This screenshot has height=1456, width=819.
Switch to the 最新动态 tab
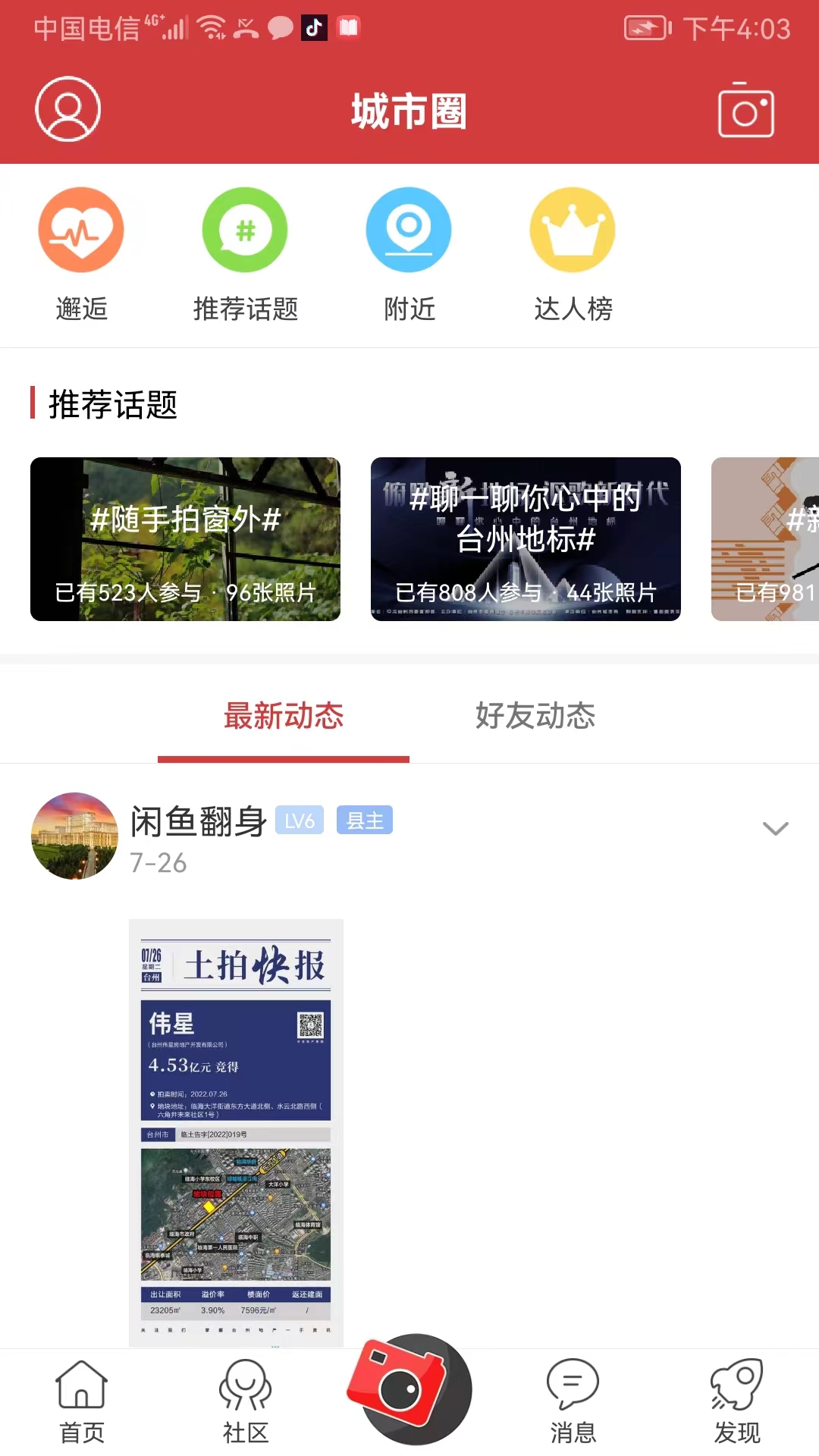[283, 716]
